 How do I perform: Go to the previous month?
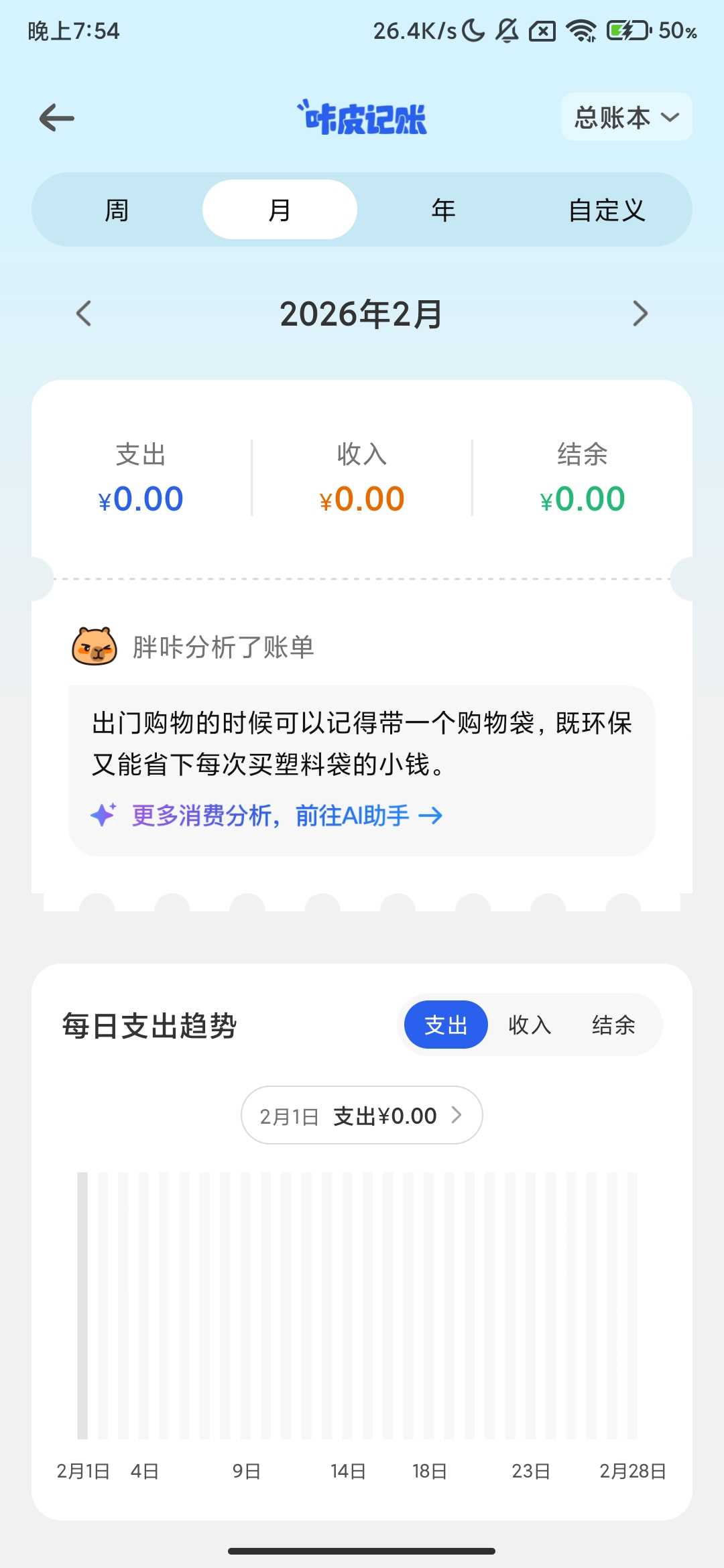pyautogui.click(x=84, y=314)
